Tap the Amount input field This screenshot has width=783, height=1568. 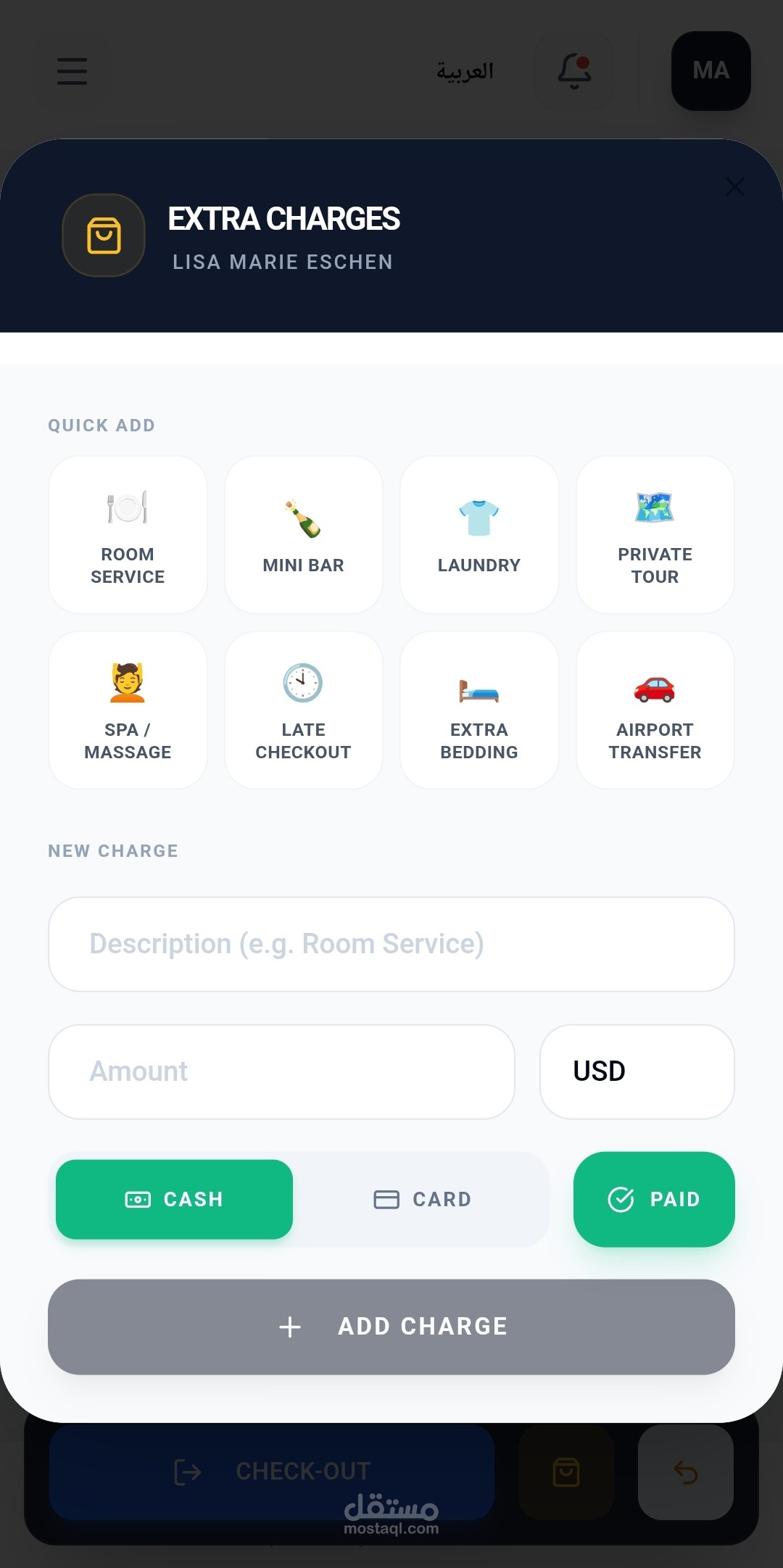(x=281, y=1071)
